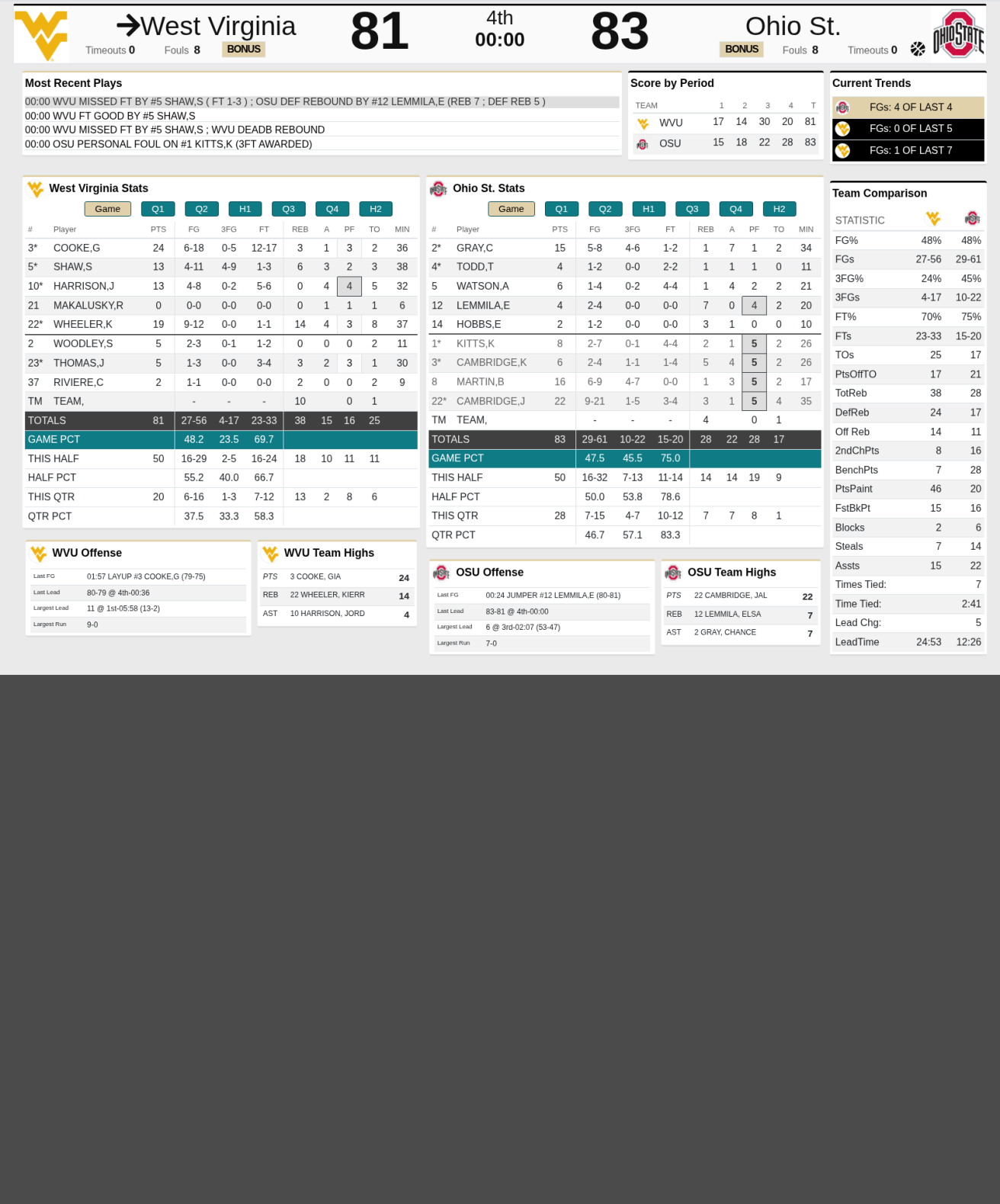Switch West Virginia stats to Q1
This screenshot has width=1000, height=1204.
158,209
